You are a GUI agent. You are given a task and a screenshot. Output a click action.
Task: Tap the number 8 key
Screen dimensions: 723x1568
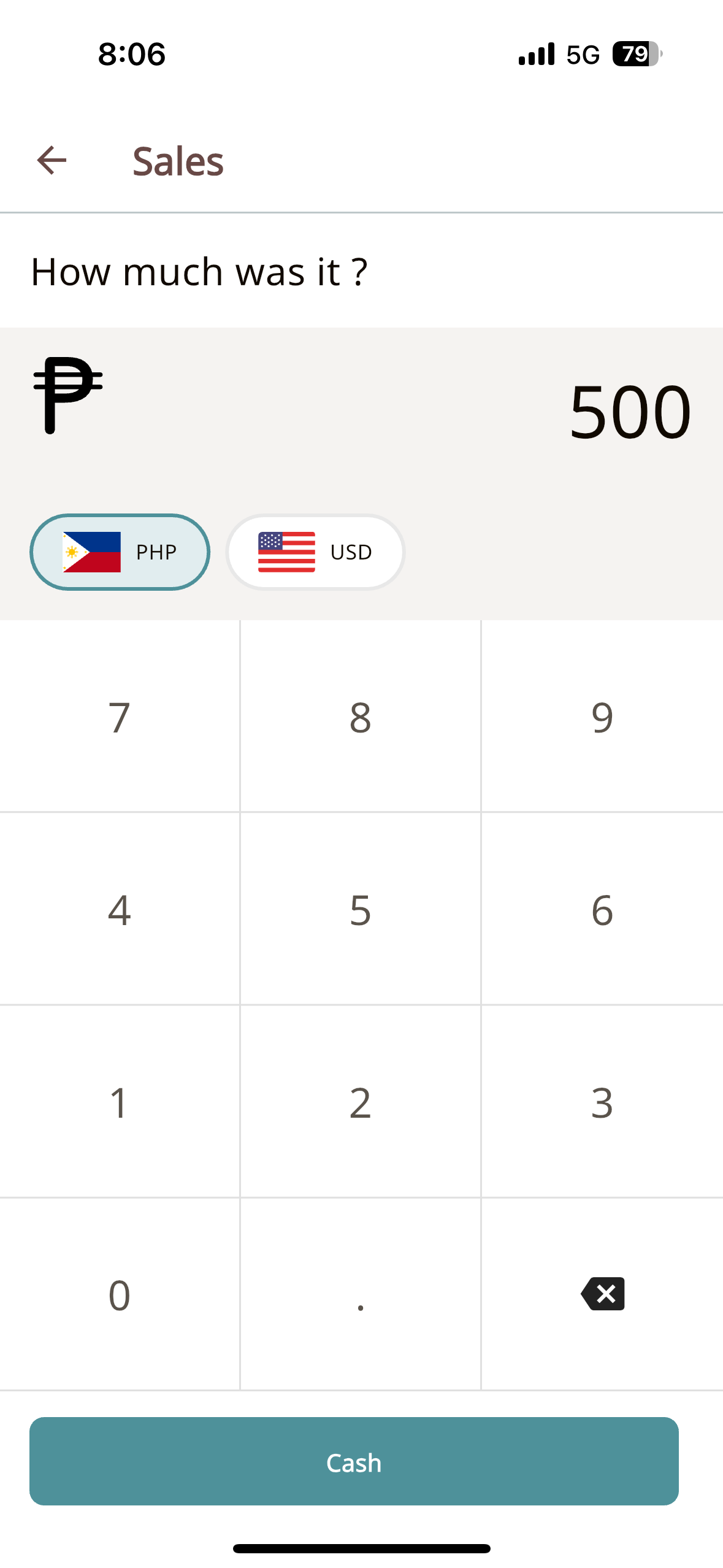coord(361,717)
